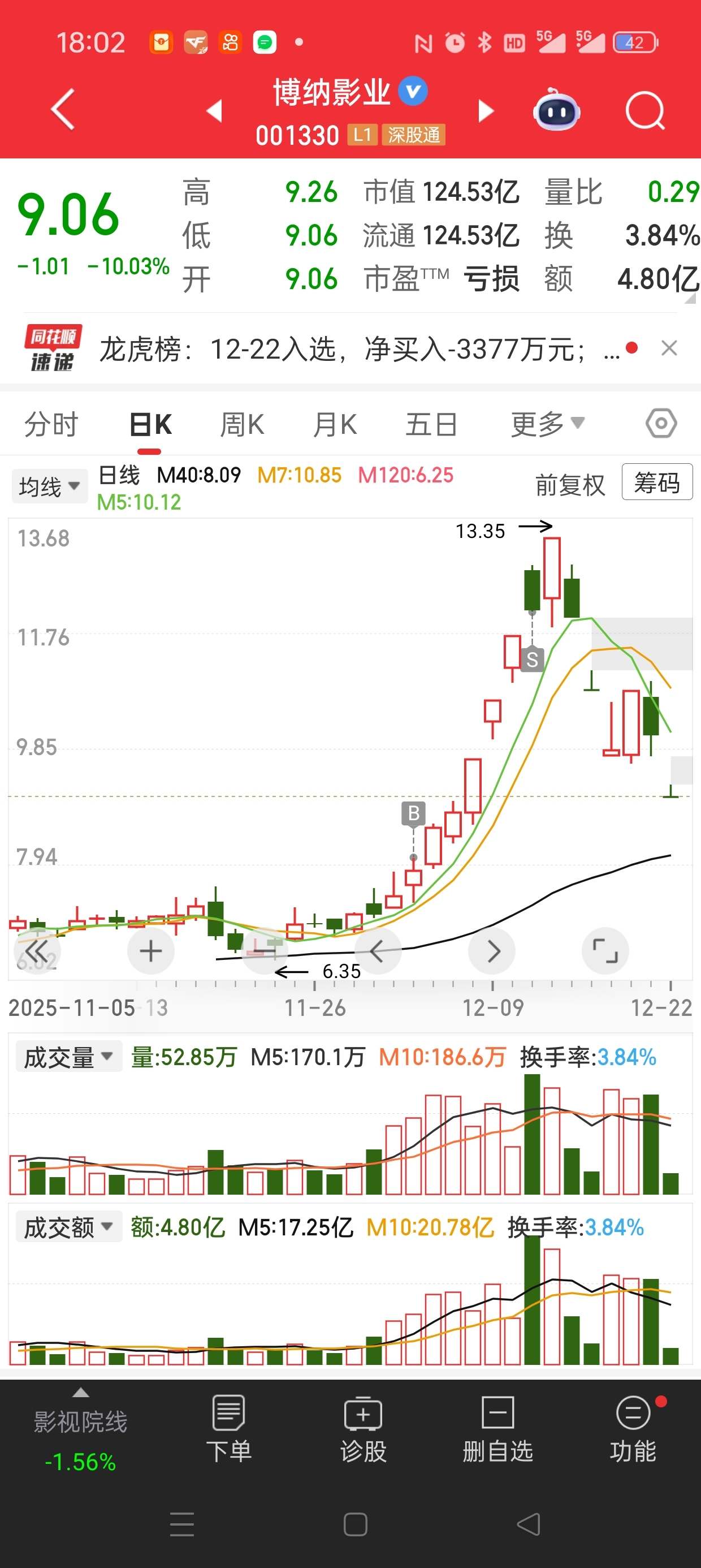Switch to the 五日 tab
The width and height of the screenshot is (701, 1568).
[431, 424]
